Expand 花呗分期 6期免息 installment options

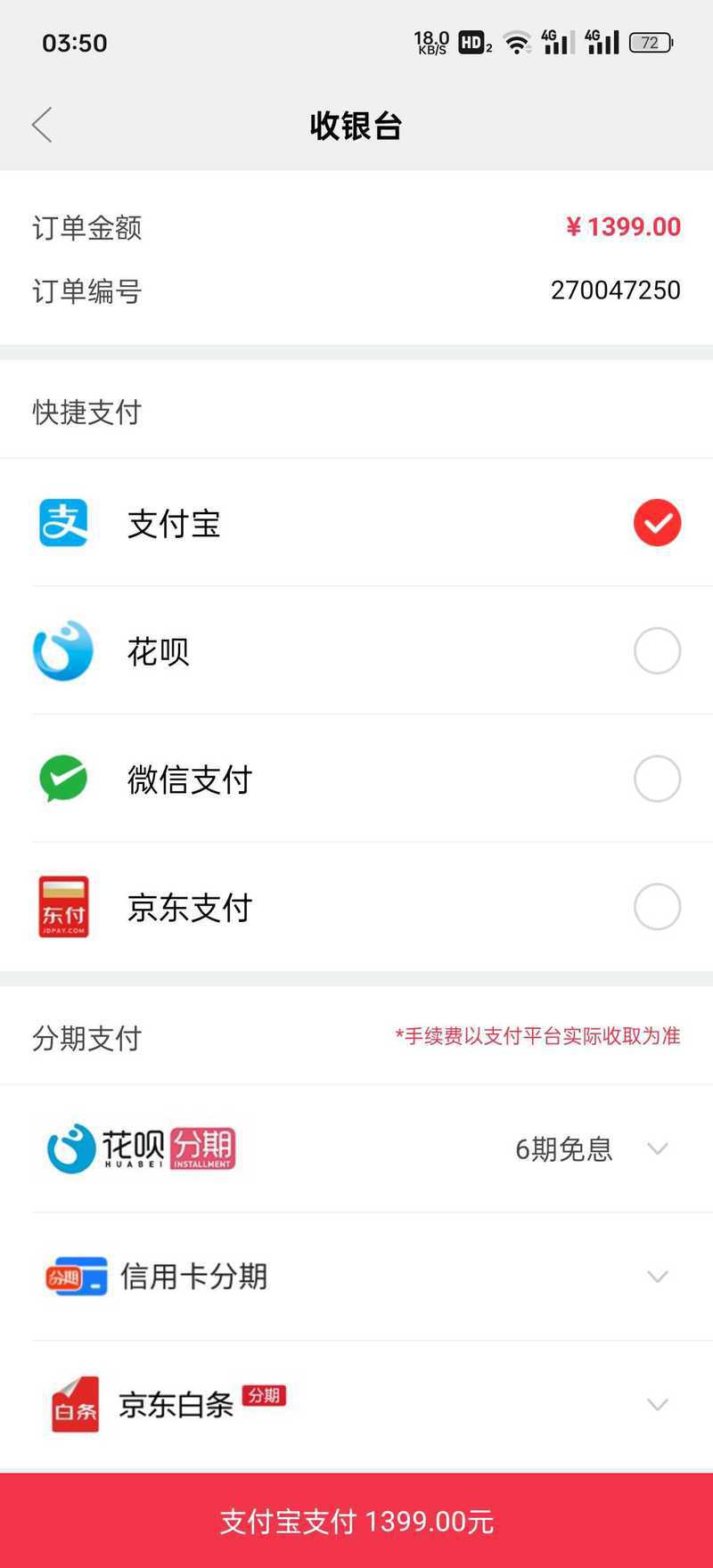point(356,1149)
